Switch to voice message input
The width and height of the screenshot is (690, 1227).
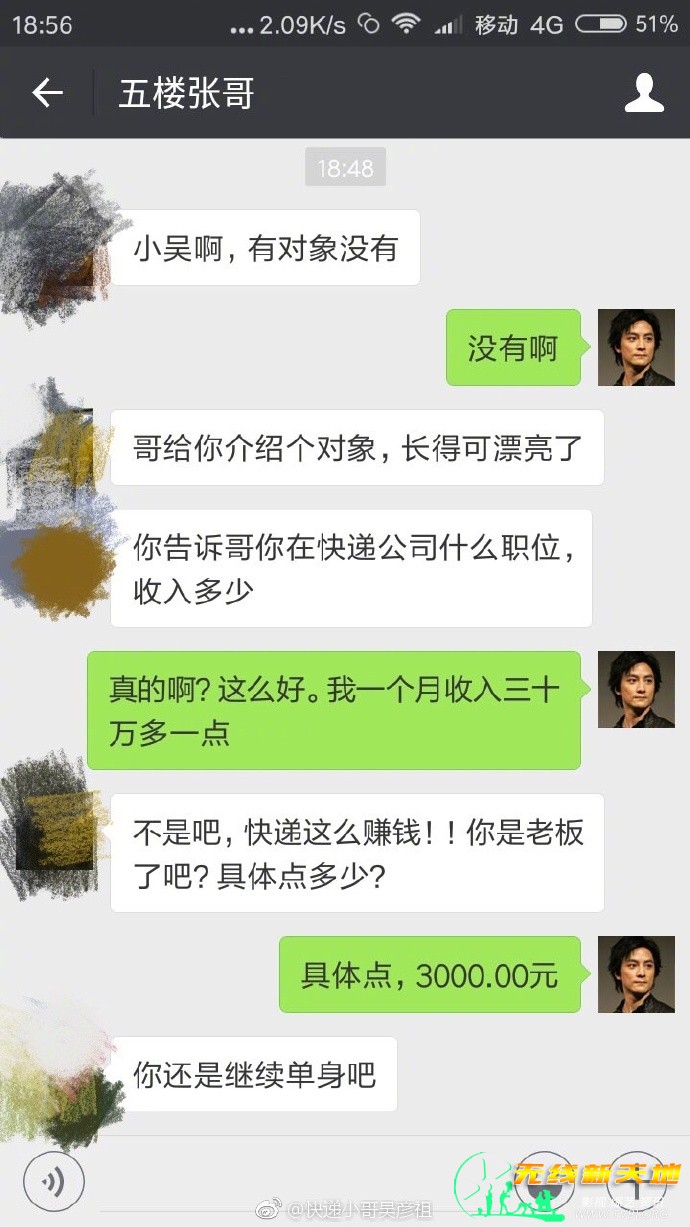click(x=53, y=1182)
